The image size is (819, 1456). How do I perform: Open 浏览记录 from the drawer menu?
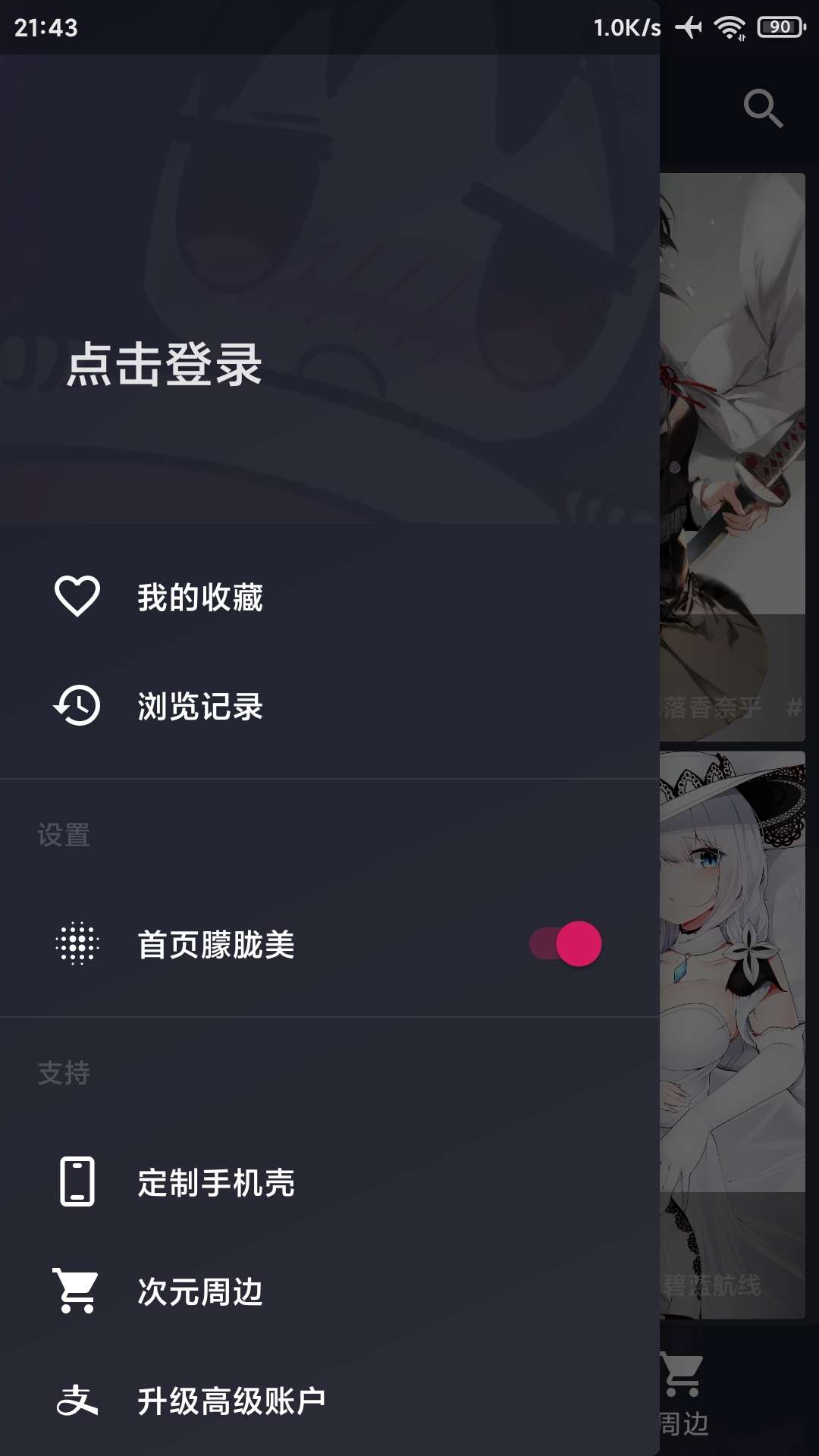point(200,707)
